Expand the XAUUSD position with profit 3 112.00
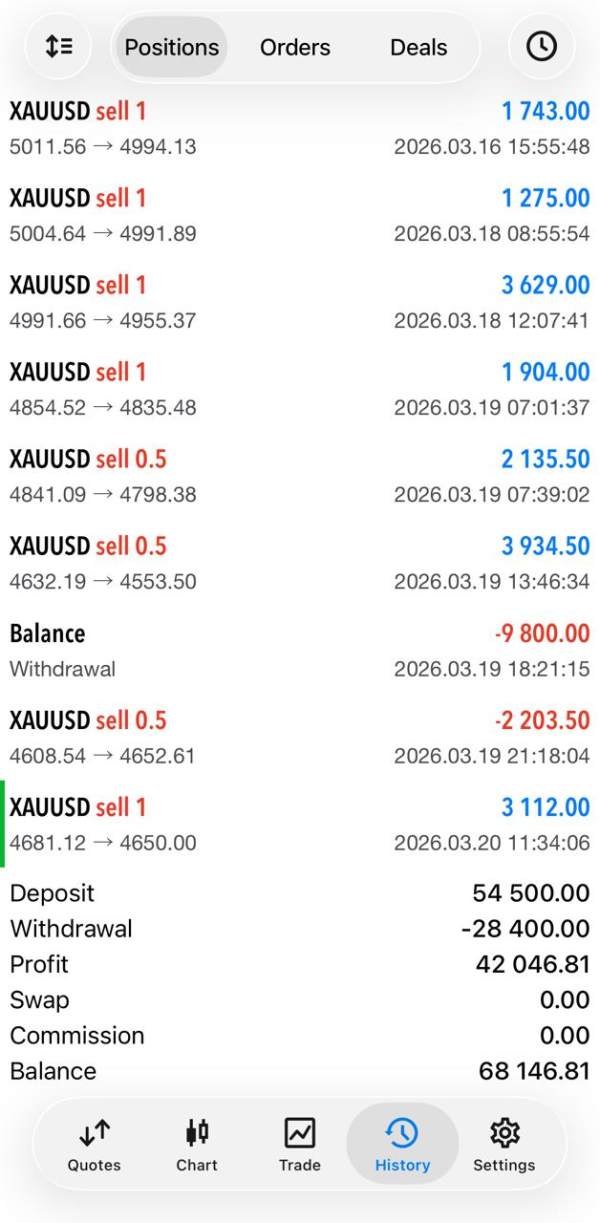Image resolution: width=600 pixels, height=1223 pixels. (x=300, y=825)
